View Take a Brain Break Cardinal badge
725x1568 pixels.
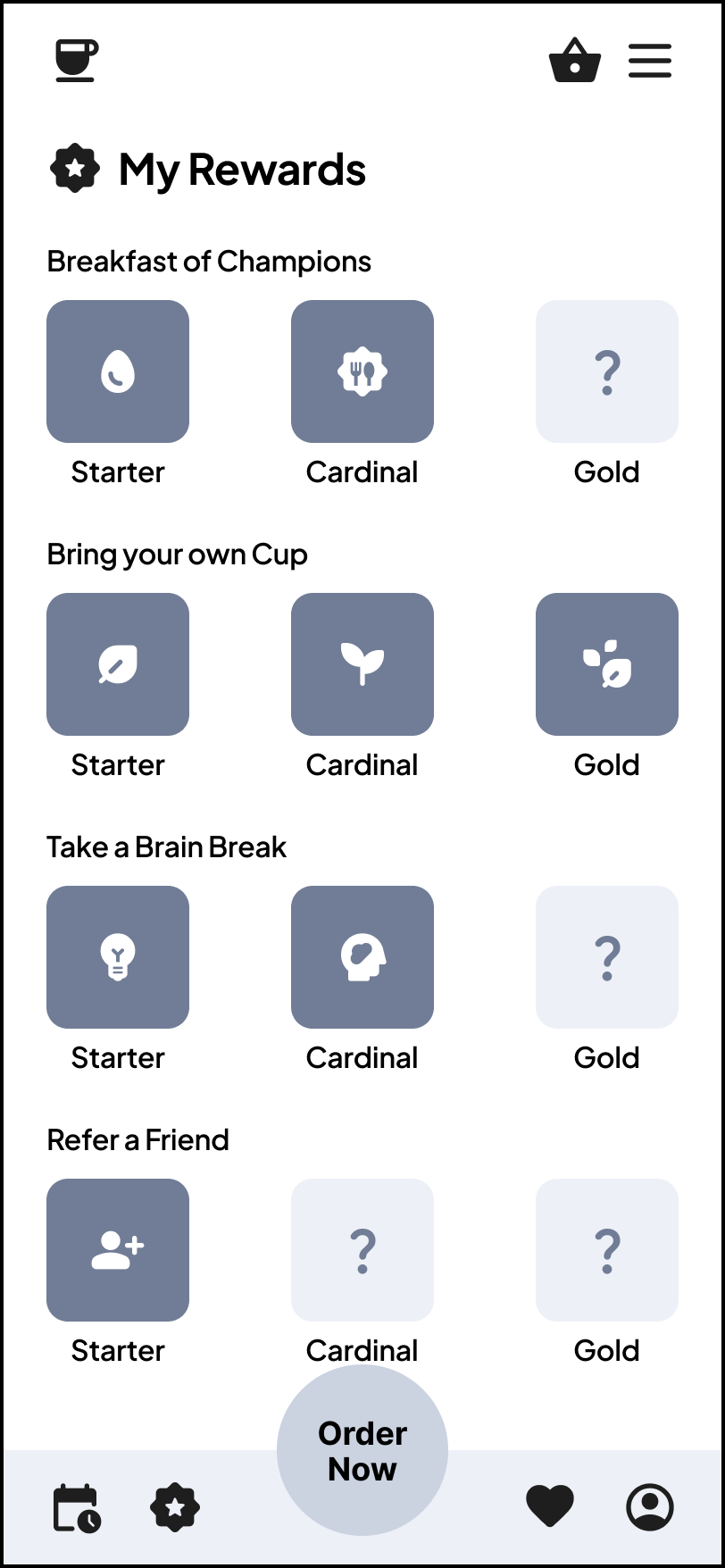362,957
